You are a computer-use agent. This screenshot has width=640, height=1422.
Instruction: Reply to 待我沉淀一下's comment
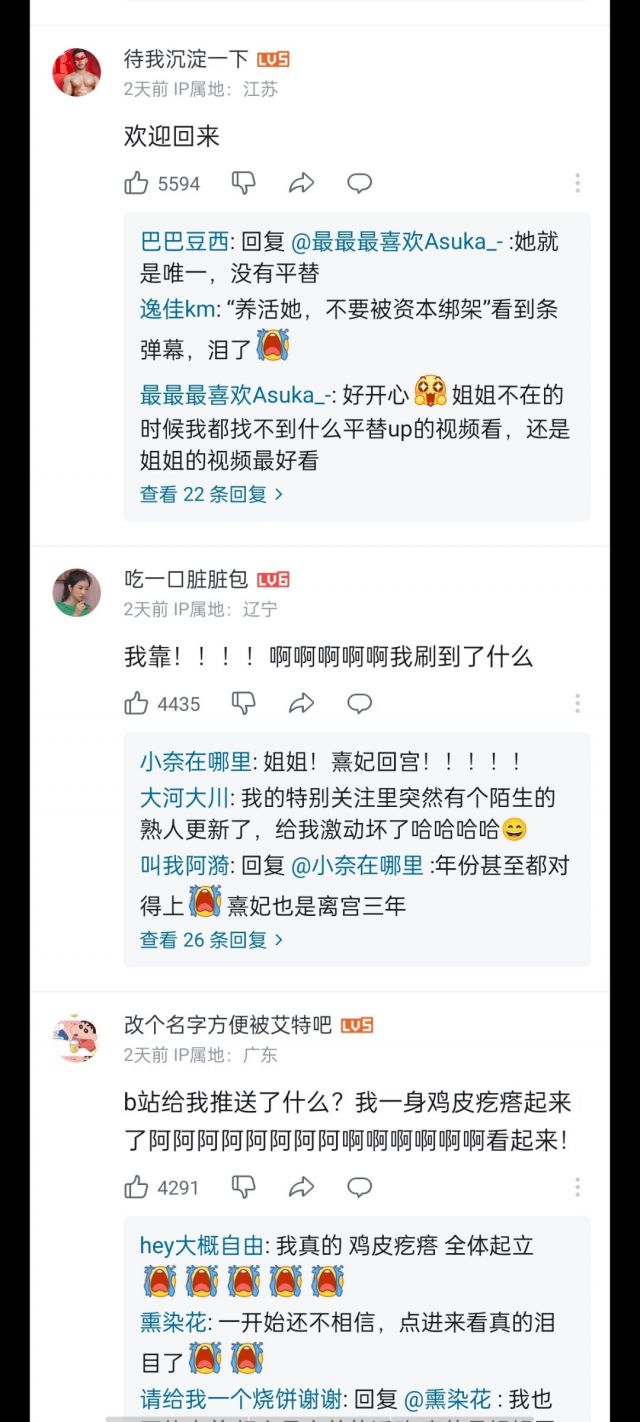coord(359,183)
